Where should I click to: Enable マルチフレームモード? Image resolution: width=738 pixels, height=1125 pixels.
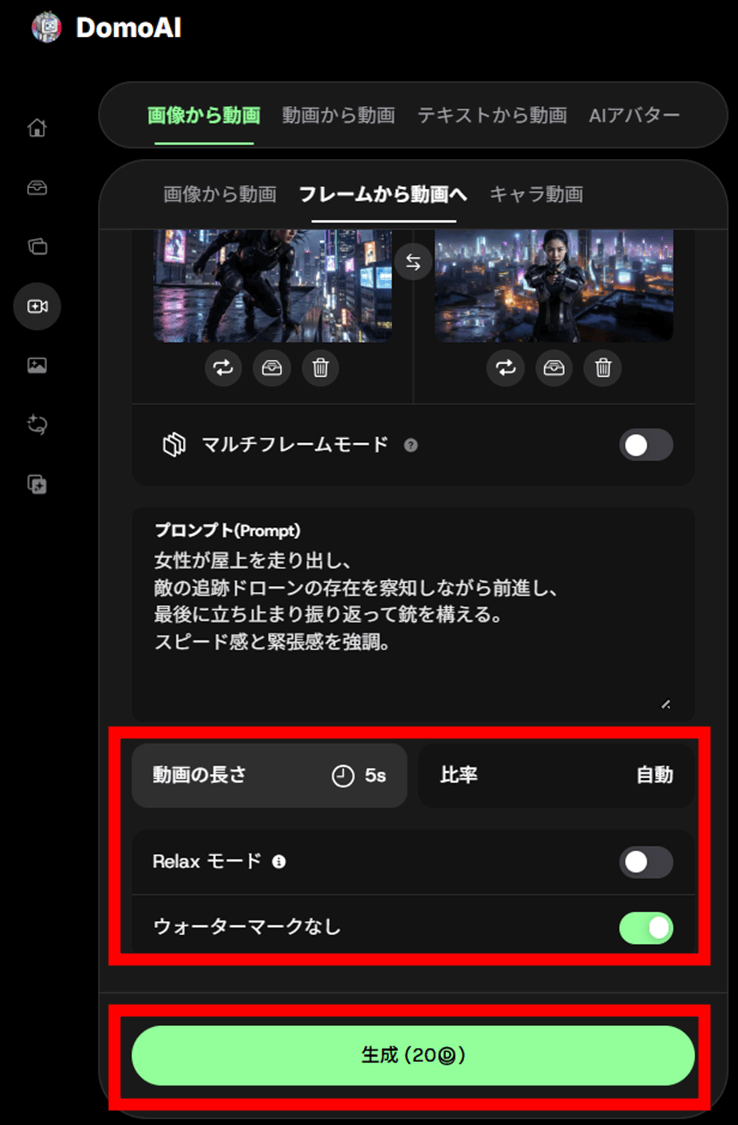(645, 445)
